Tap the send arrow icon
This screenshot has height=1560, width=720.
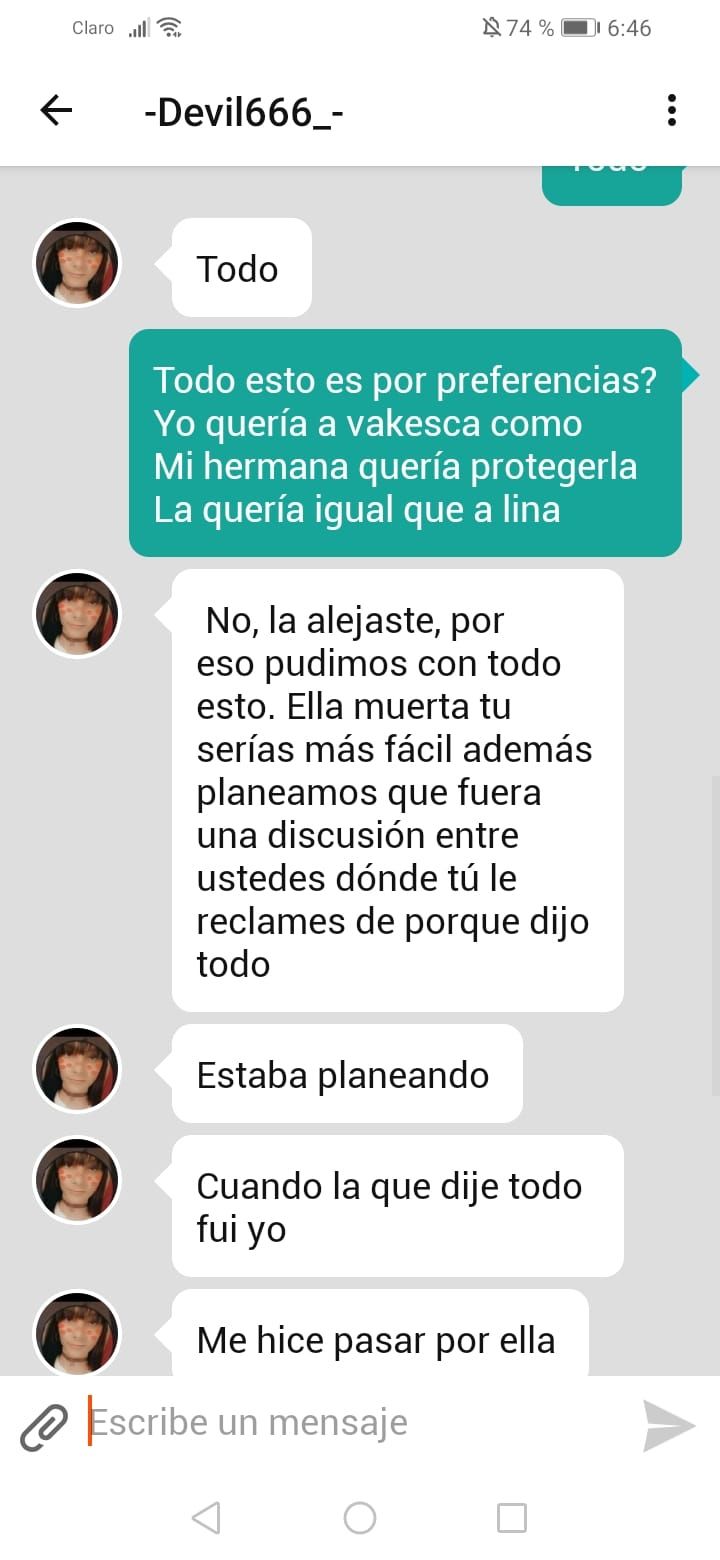(668, 1425)
